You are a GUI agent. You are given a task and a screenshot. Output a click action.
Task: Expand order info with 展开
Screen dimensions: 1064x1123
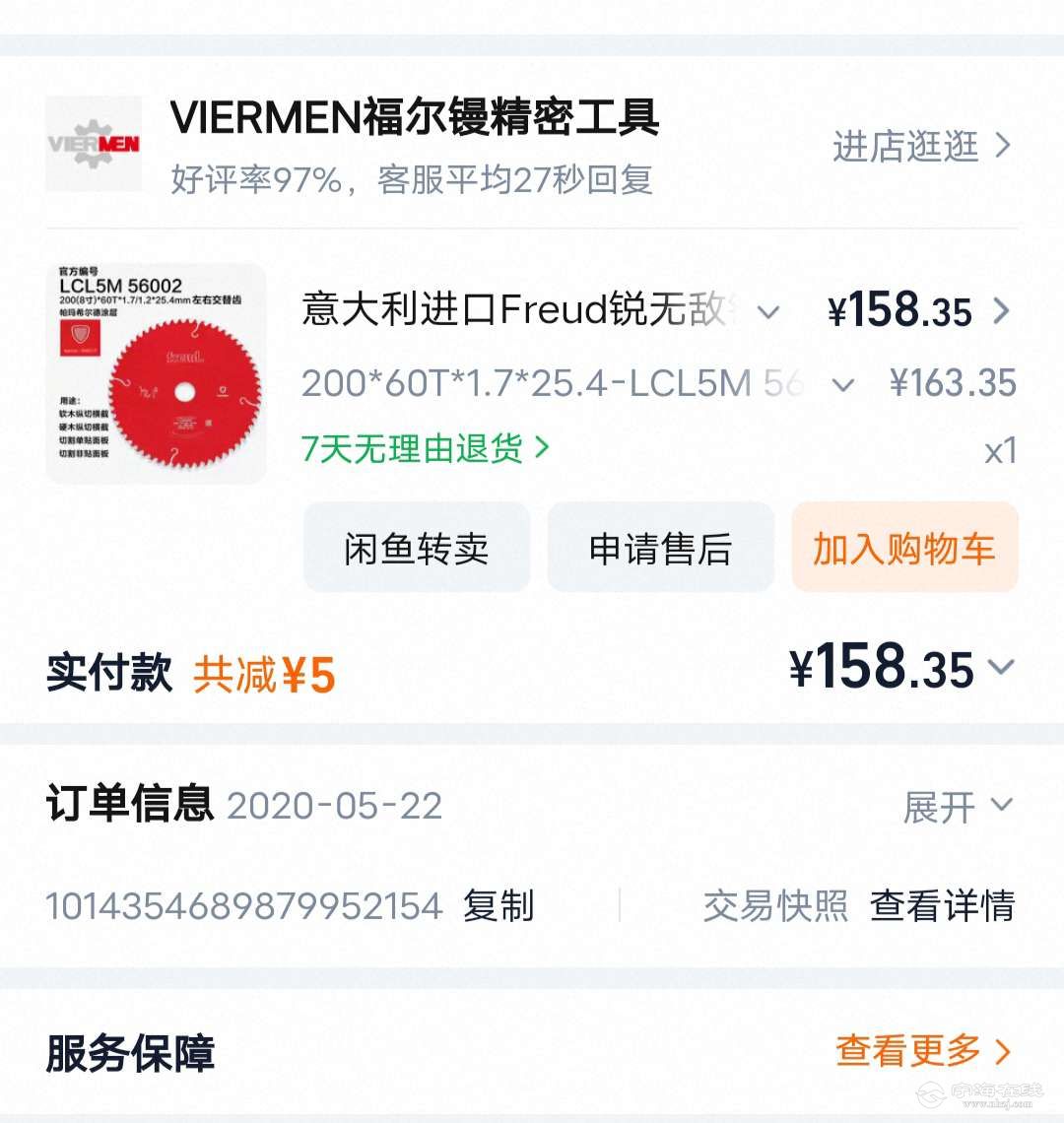point(957,806)
